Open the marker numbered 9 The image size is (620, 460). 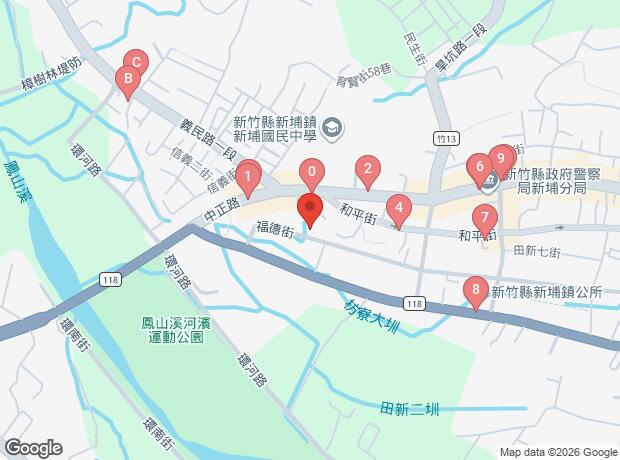[x=501, y=158]
